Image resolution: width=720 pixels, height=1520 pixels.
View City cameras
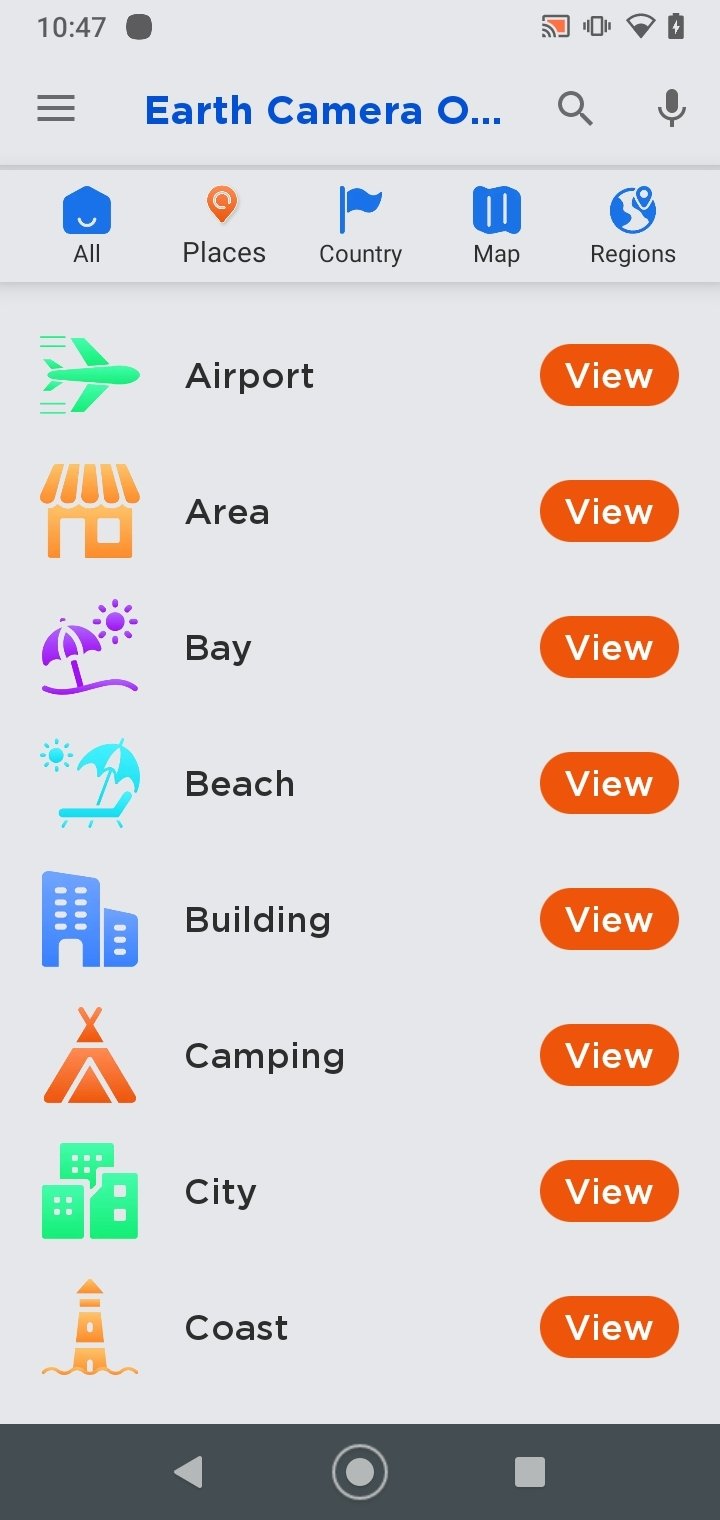[609, 1192]
